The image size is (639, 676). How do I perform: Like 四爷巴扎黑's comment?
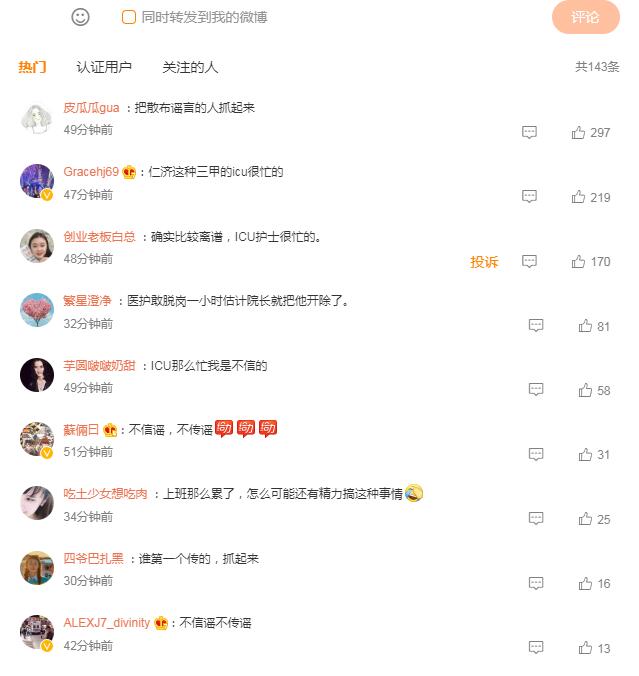(x=585, y=583)
